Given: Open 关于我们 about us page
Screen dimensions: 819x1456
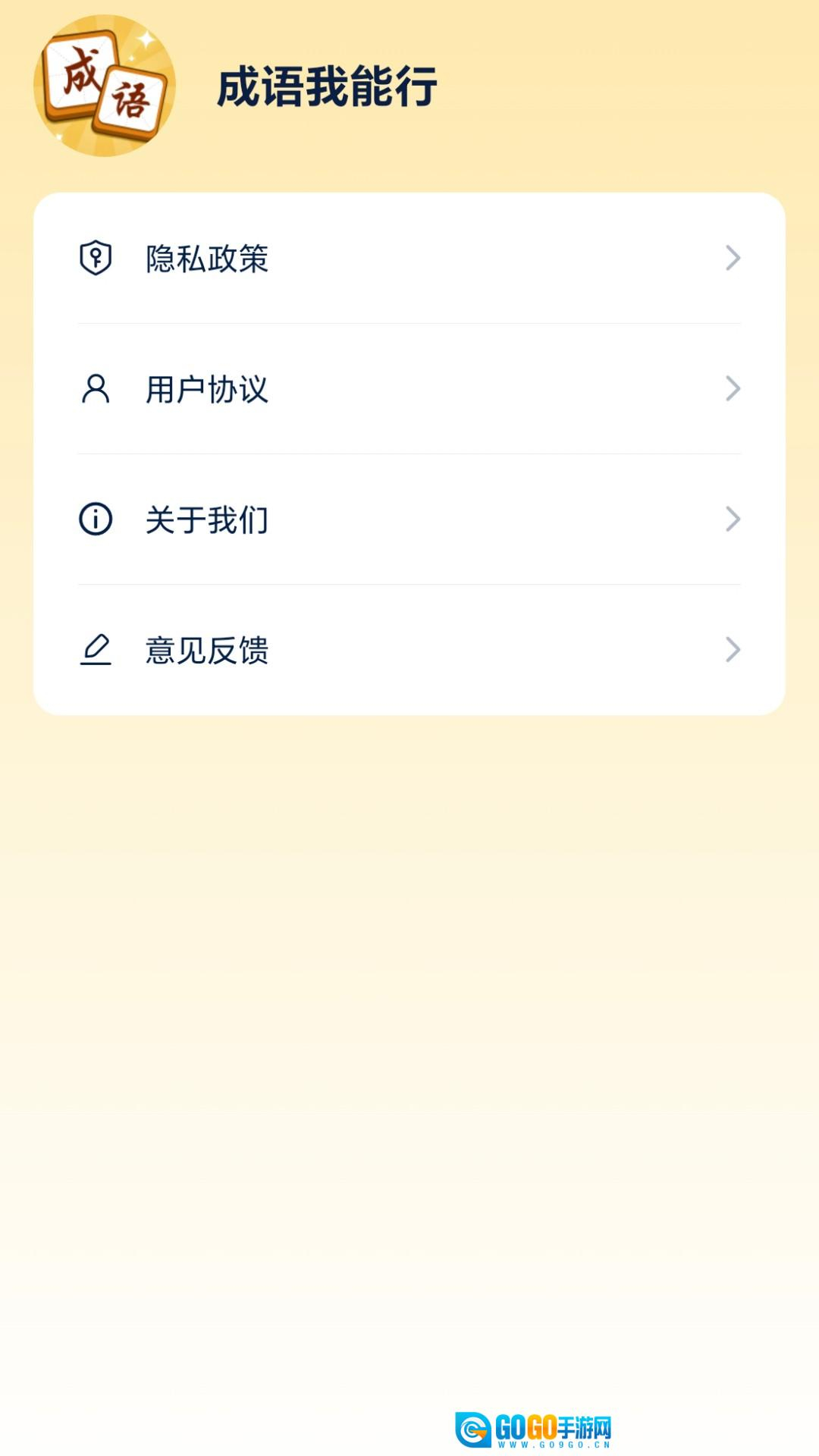Looking at the screenshot, I should (x=409, y=519).
